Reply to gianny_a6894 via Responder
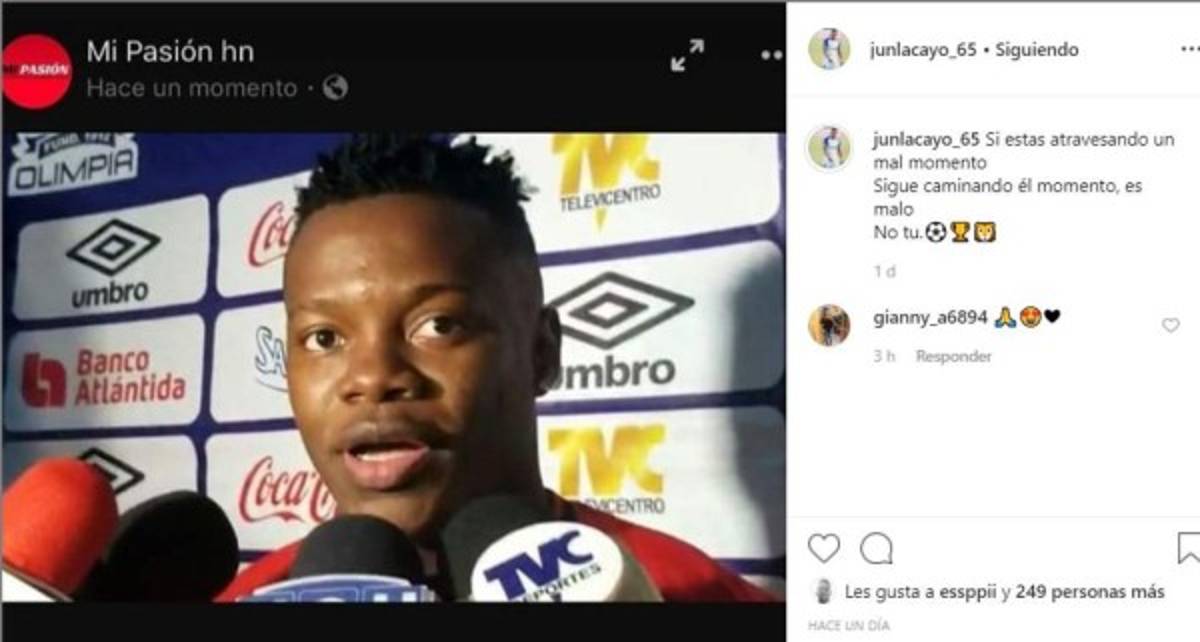1200x642 pixels. [954, 356]
